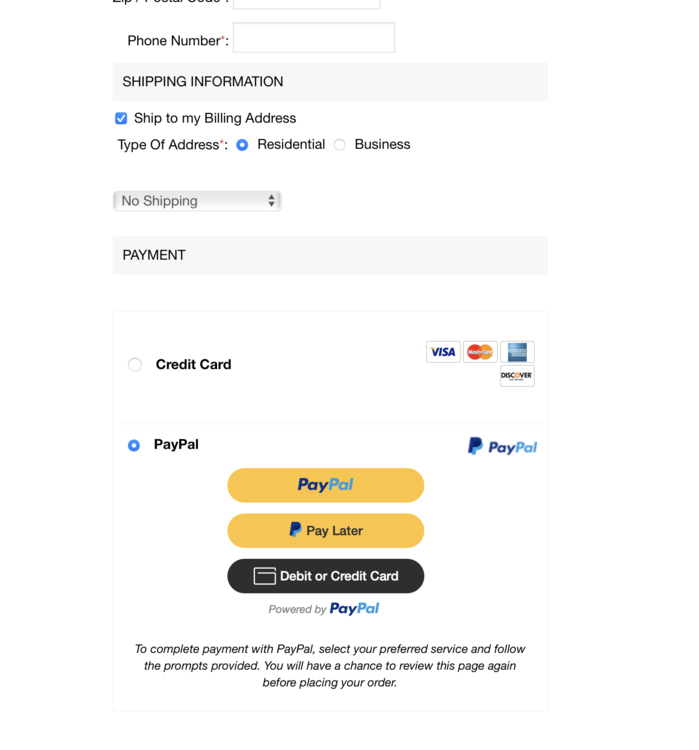This screenshot has height=750, width=699.
Task: Tap the Phone Number input field
Action: (313, 38)
